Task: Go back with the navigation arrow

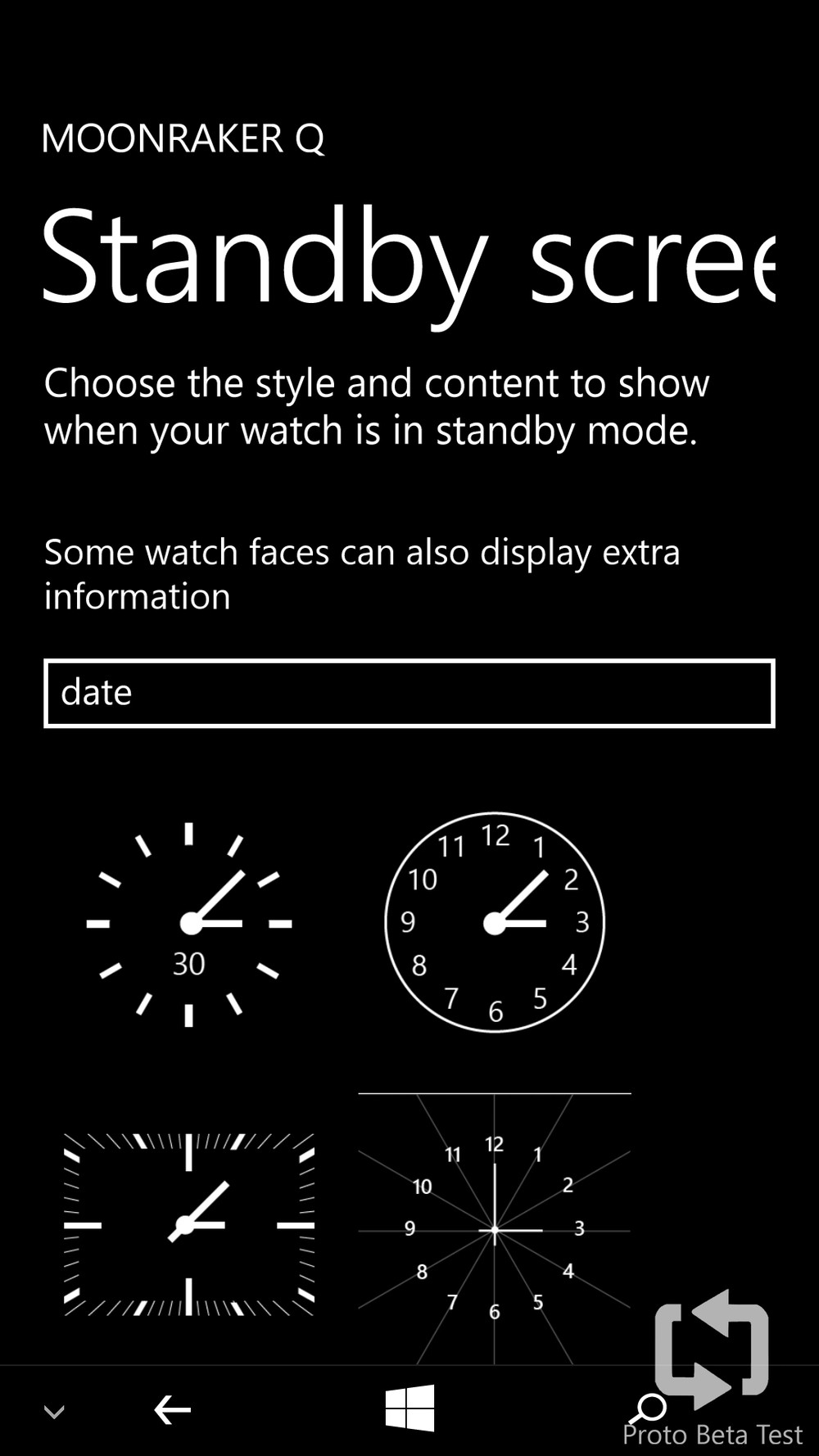Action: (x=172, y=1410)
